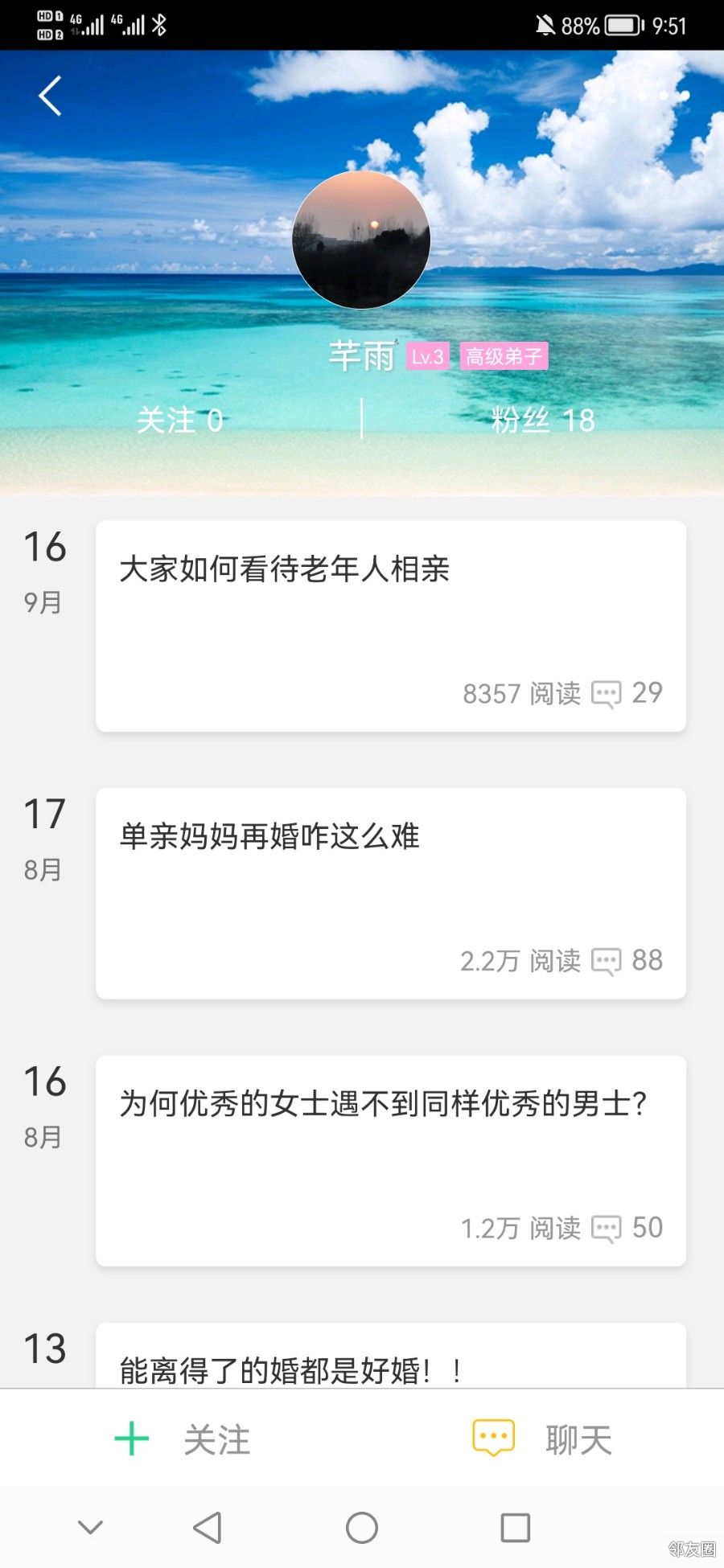Image resolution: width=724 pixels, height=1568 pixels.
Task: Open the 粉丝 18 followers list
Action: coord(543,420)
